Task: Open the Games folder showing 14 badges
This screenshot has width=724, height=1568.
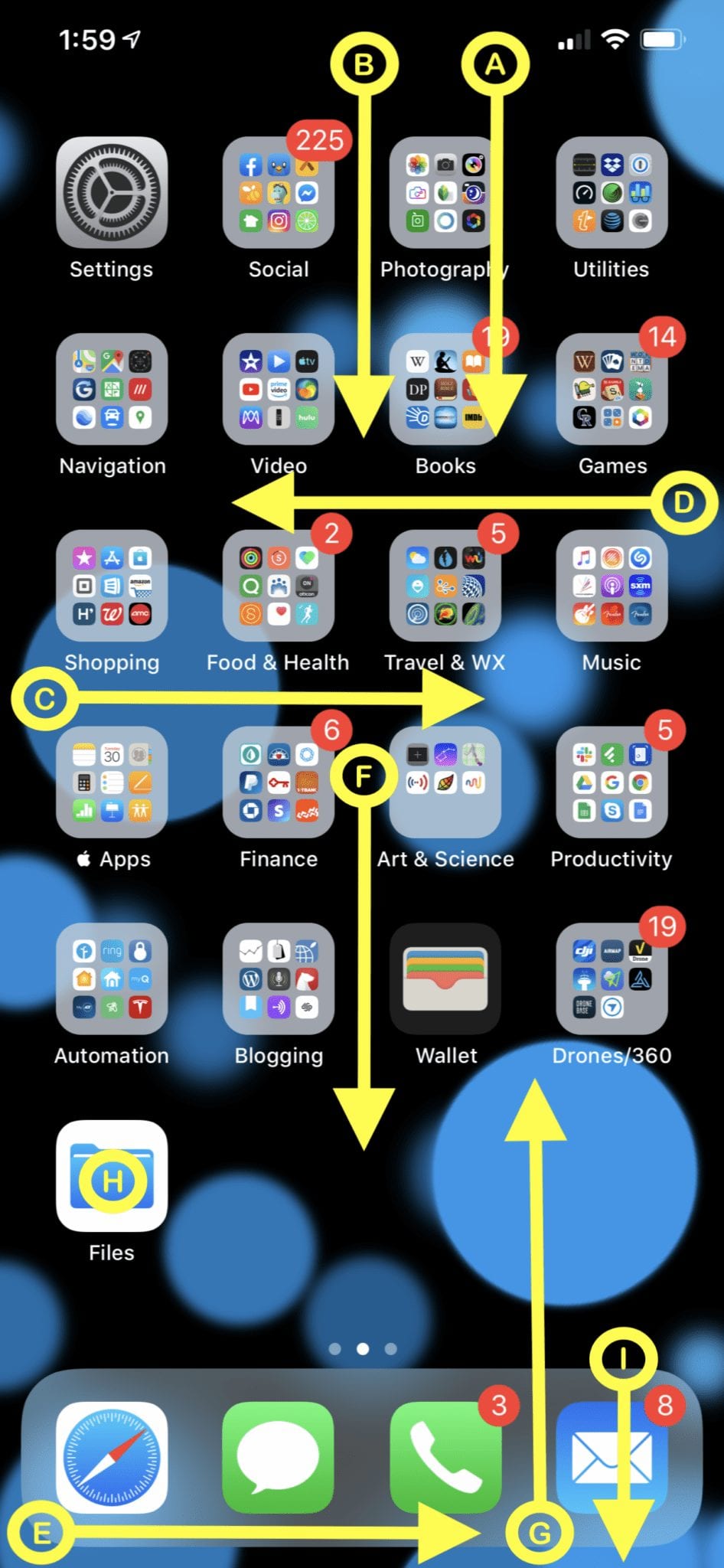Action: 611,390
